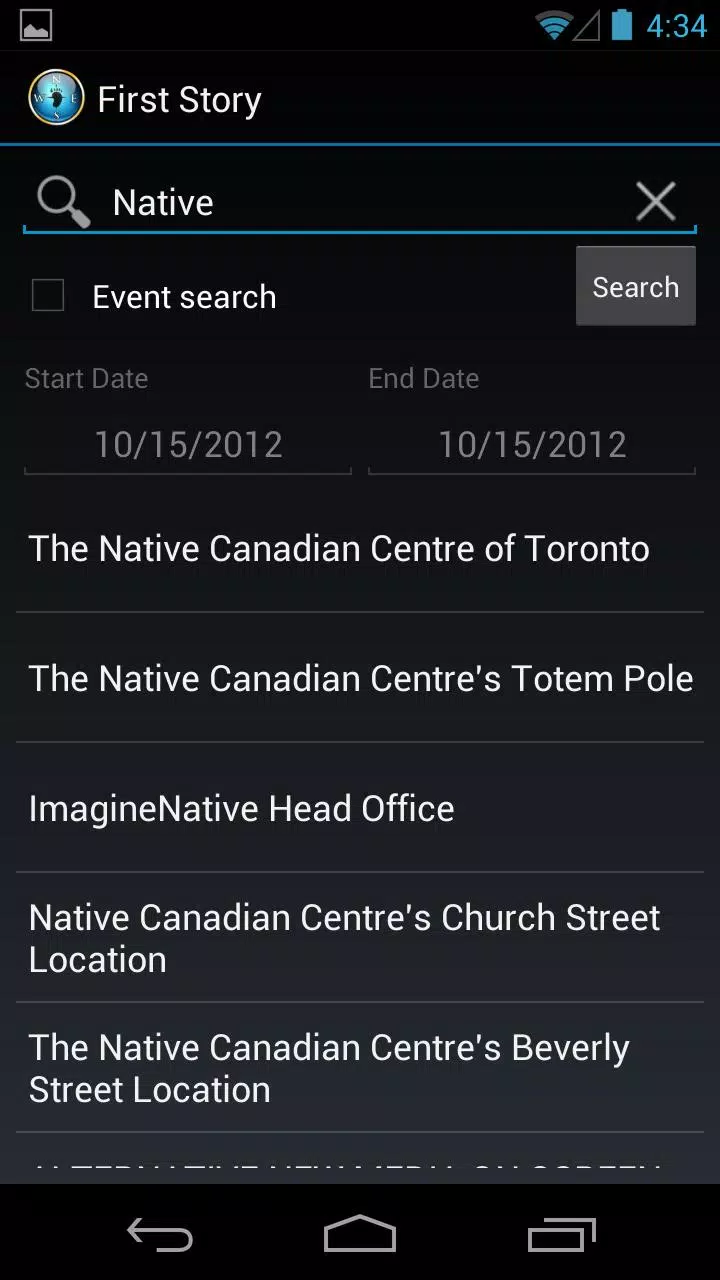Tap the search field containing Native
The height and width of the screenshot is (1280, 720).
[360, 203]
